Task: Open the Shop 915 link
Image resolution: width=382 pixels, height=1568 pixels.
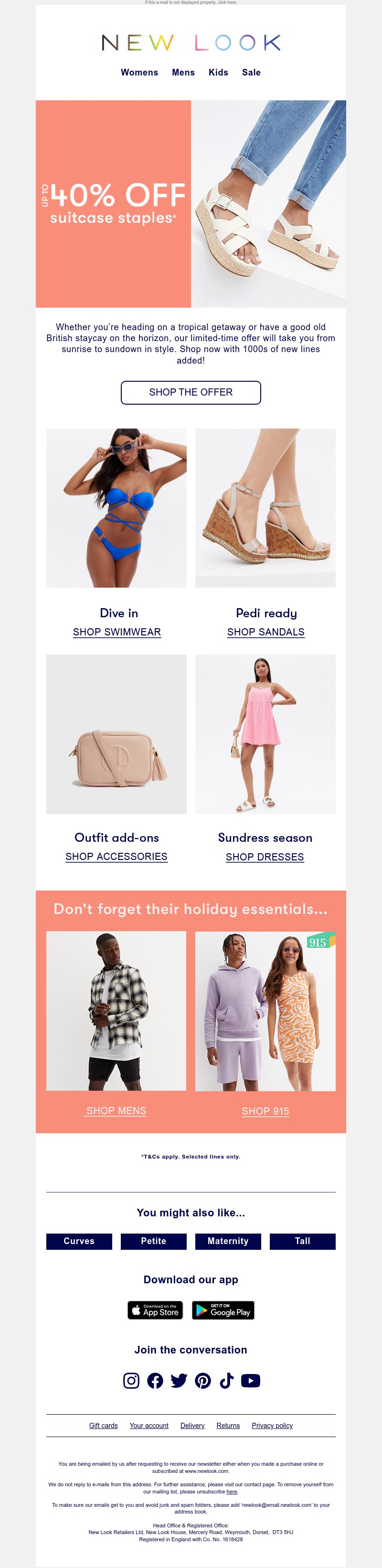Action: tap(265, 1111)
